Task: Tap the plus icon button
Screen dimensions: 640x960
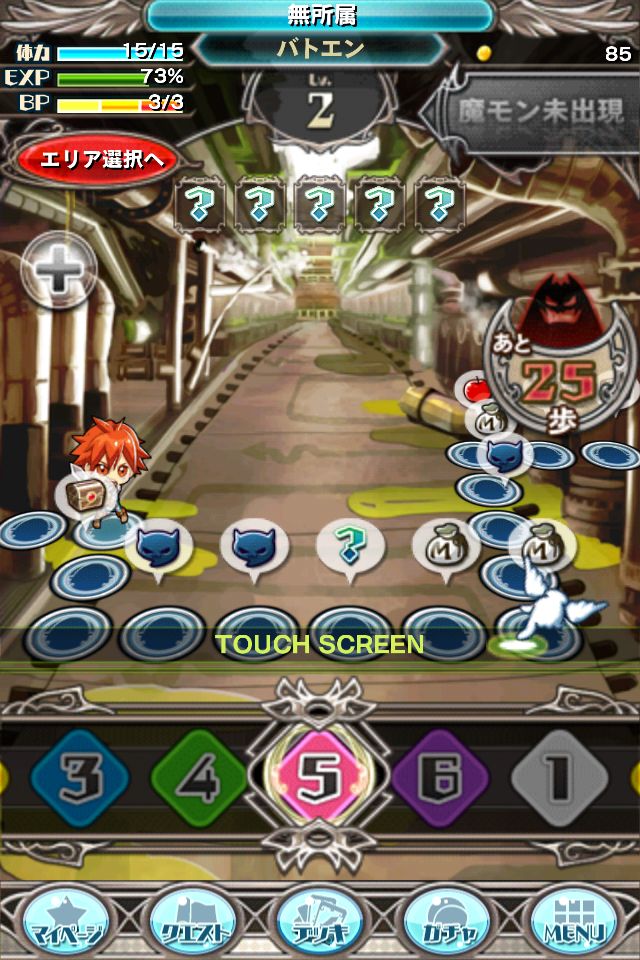Action: (59, 271)
